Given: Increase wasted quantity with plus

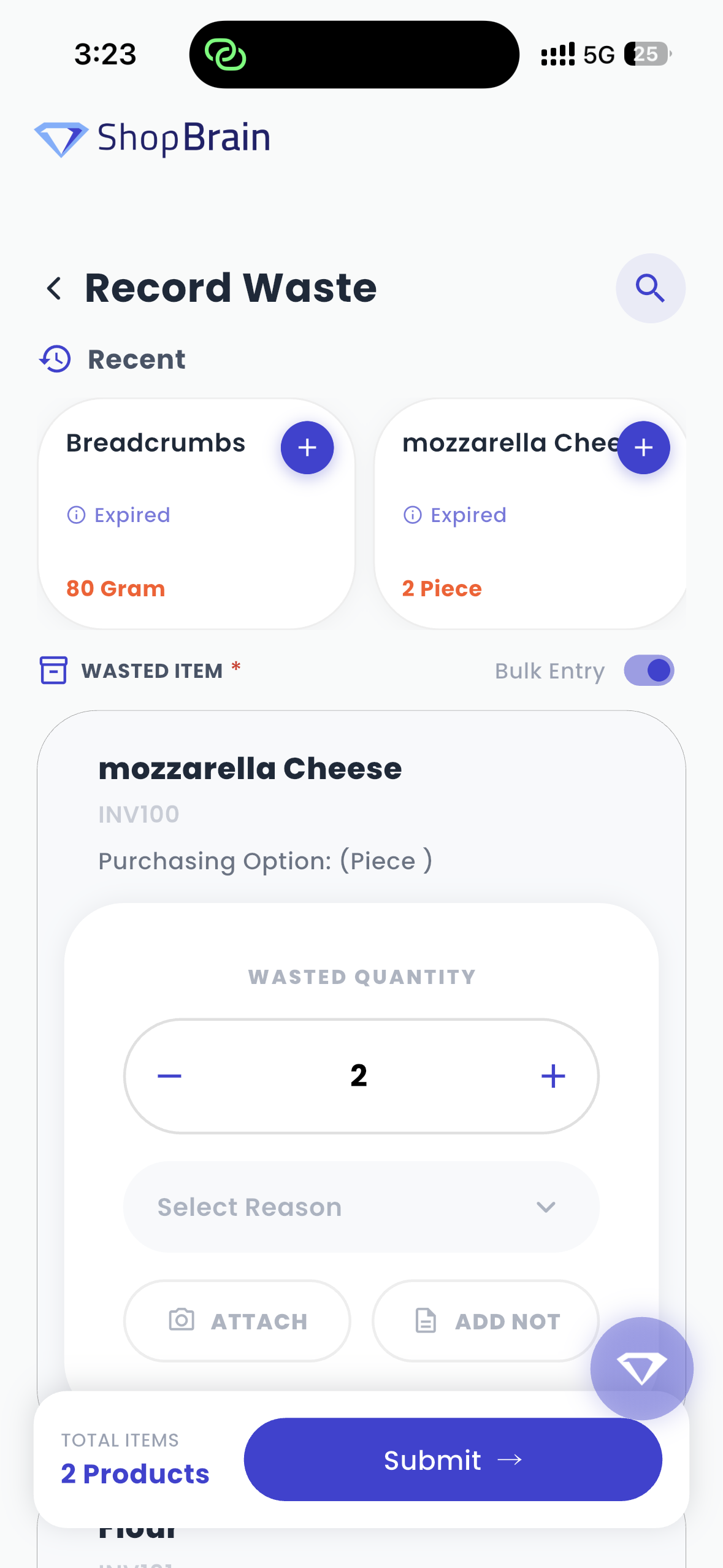Looking at the screenshot, I should pos(553,1076).
